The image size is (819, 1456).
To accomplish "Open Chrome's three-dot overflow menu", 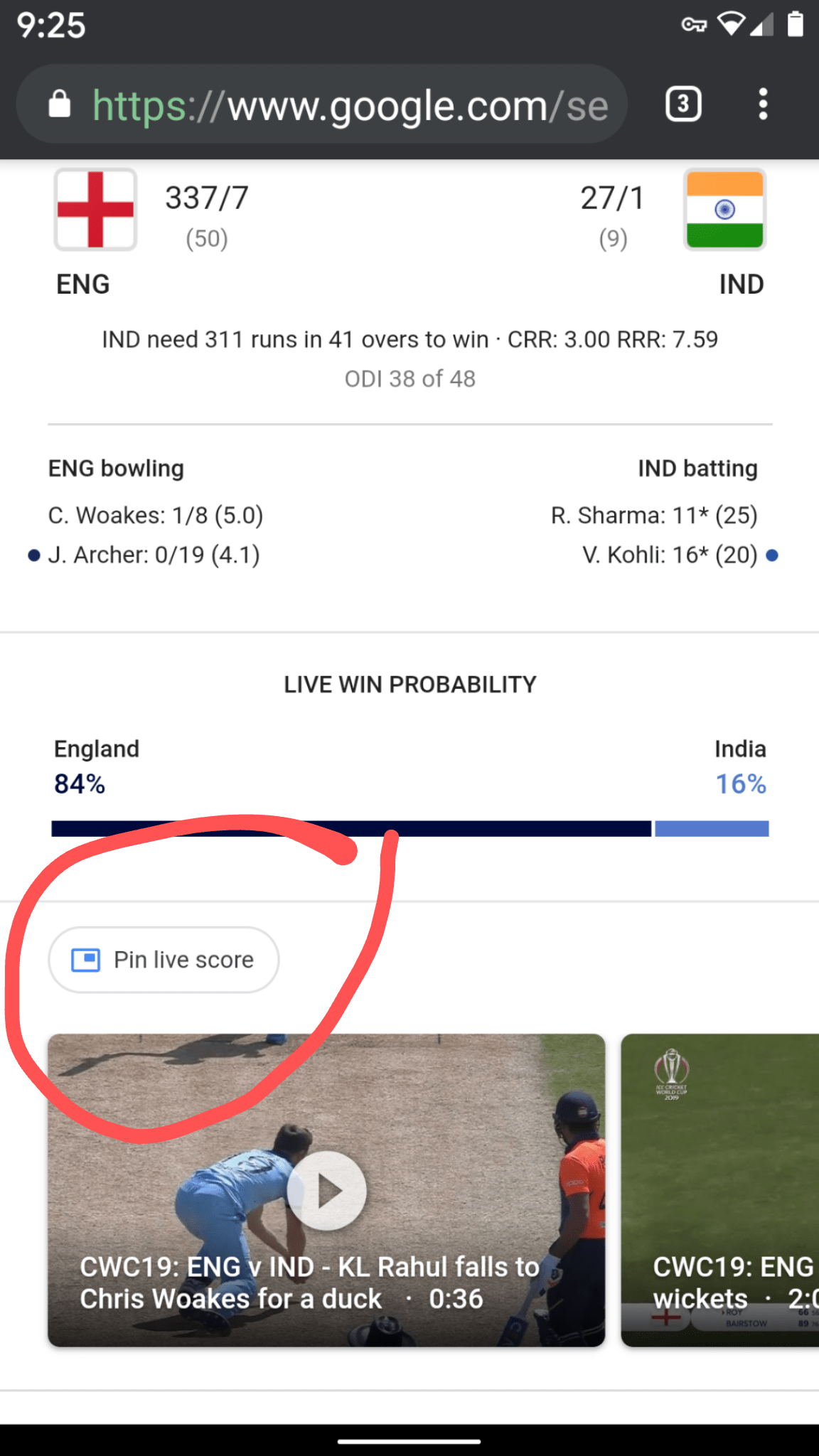I will pos(762,105).
